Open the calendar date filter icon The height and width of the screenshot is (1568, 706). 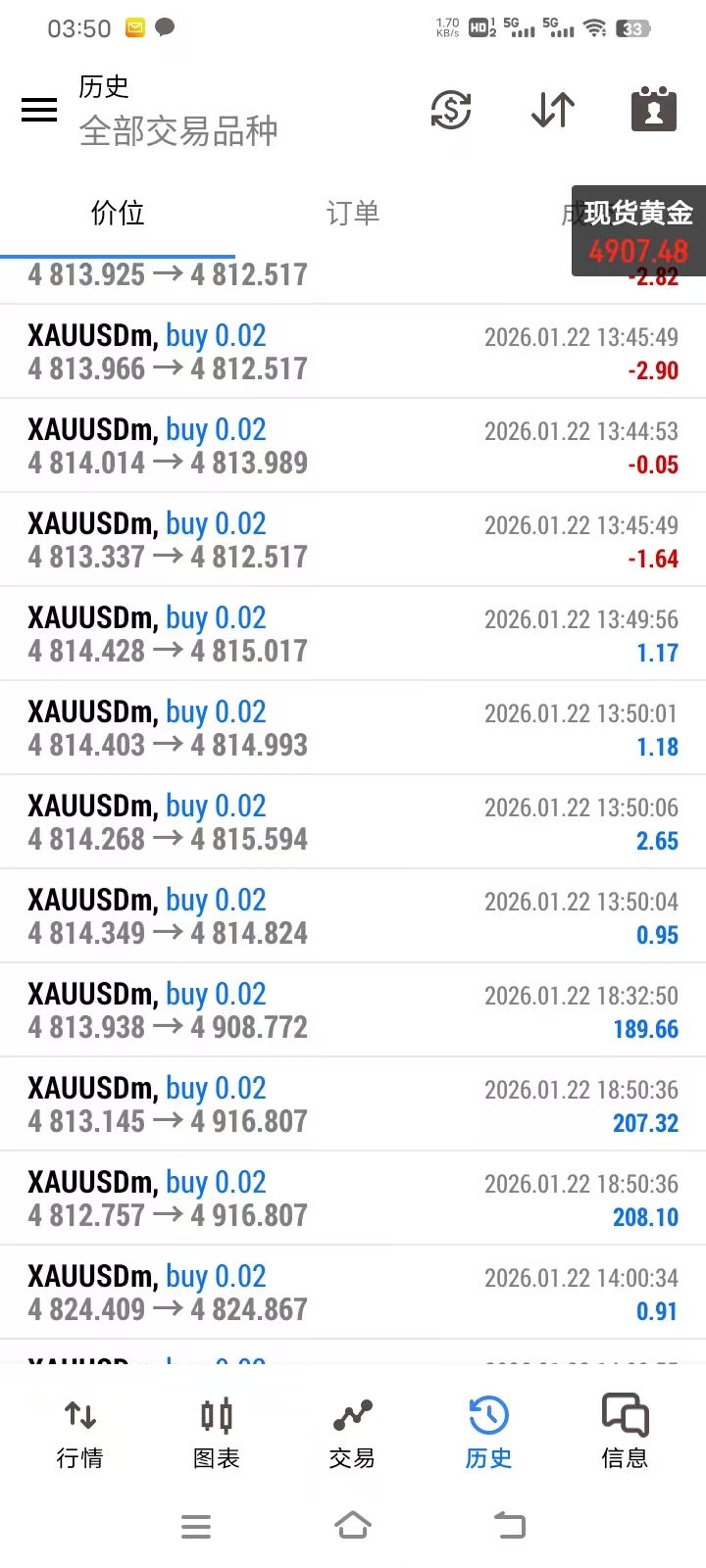click(x=653, y=109)
